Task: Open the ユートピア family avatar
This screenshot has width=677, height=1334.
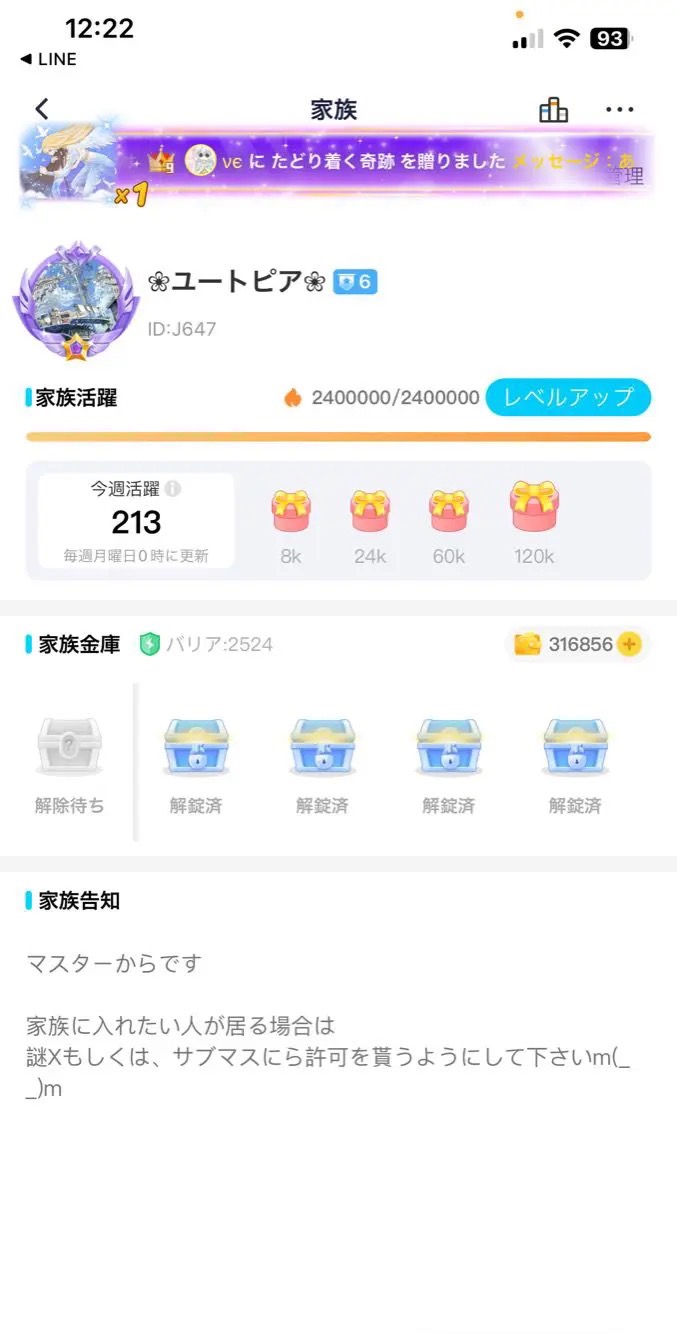Action: tap(72, 298)
